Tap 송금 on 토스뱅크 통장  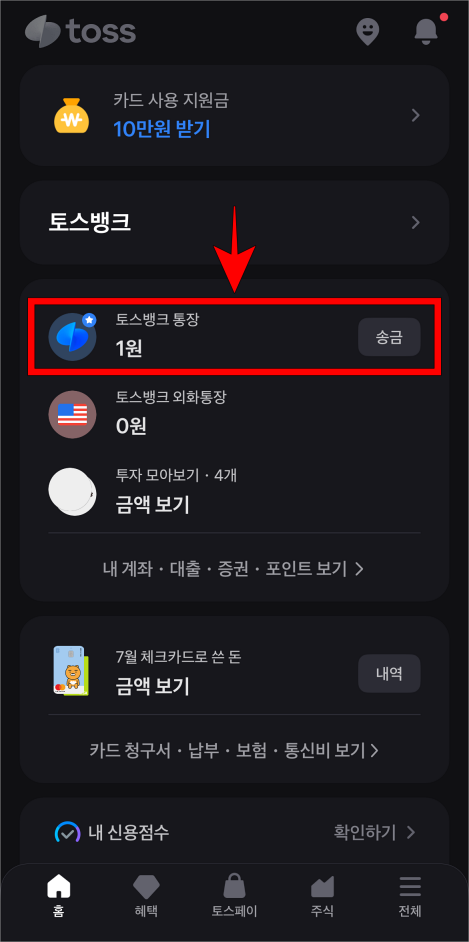coord(389,338)
